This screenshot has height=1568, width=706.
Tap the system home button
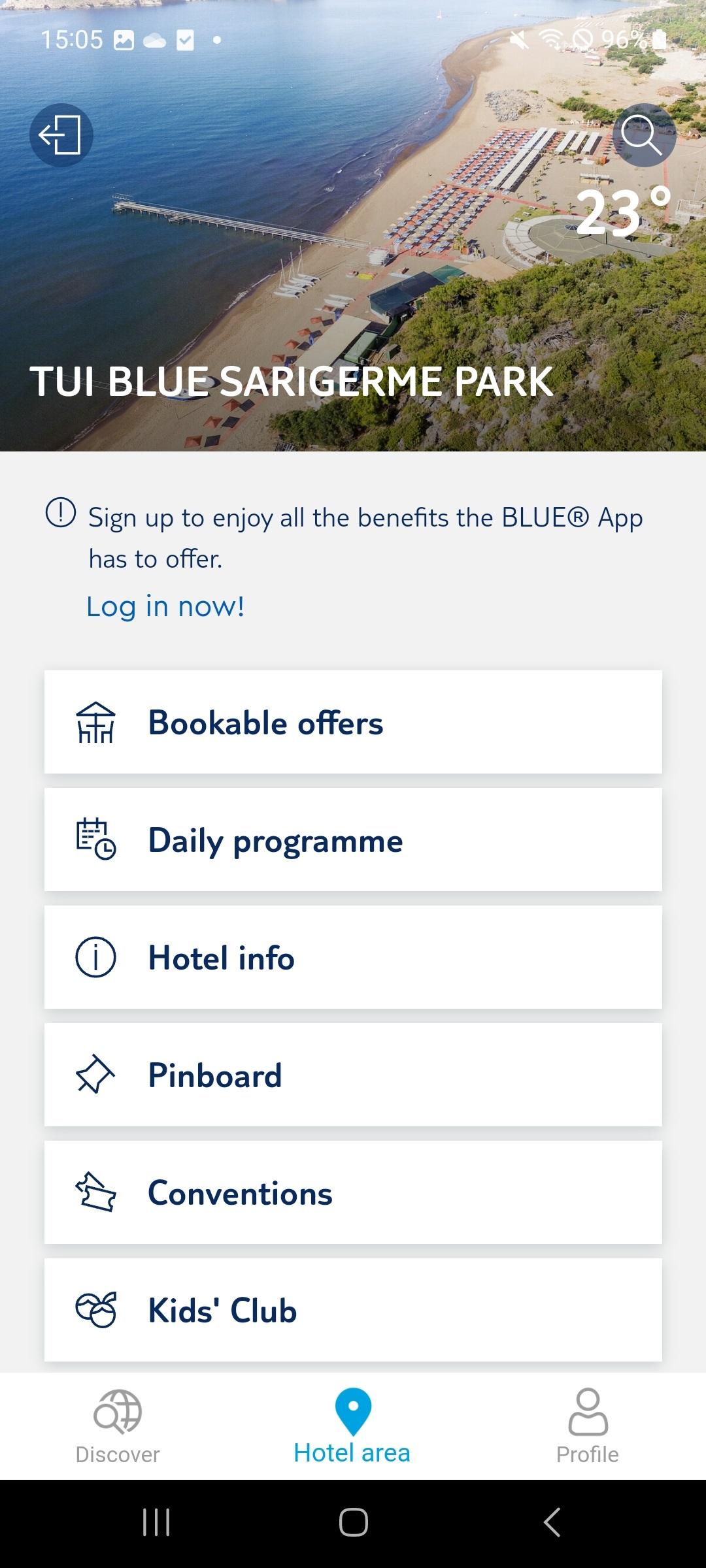pos(353,1522)
